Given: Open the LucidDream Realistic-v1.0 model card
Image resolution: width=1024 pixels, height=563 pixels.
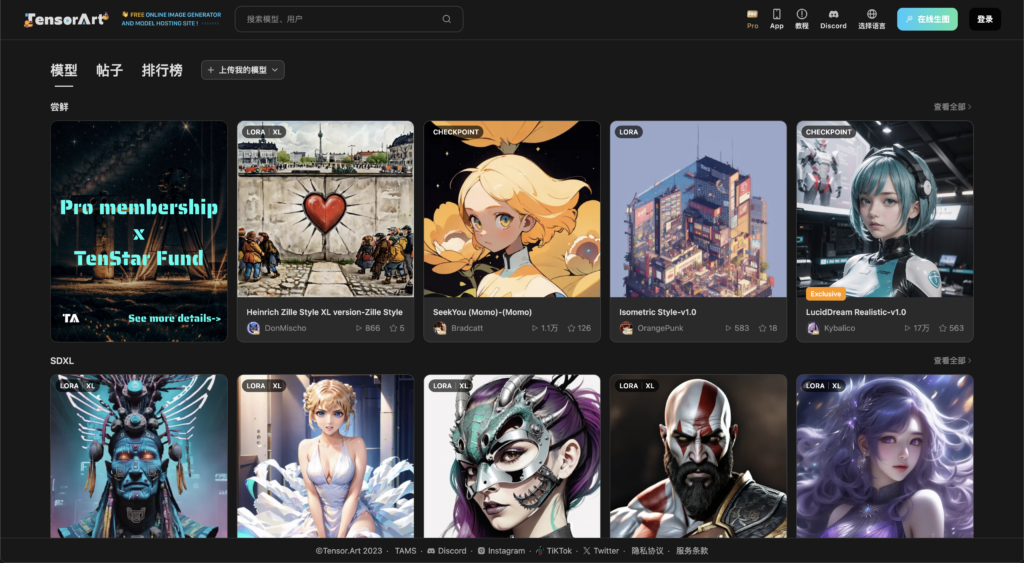Looking at the screenshot, I should [x=884, y=231].
